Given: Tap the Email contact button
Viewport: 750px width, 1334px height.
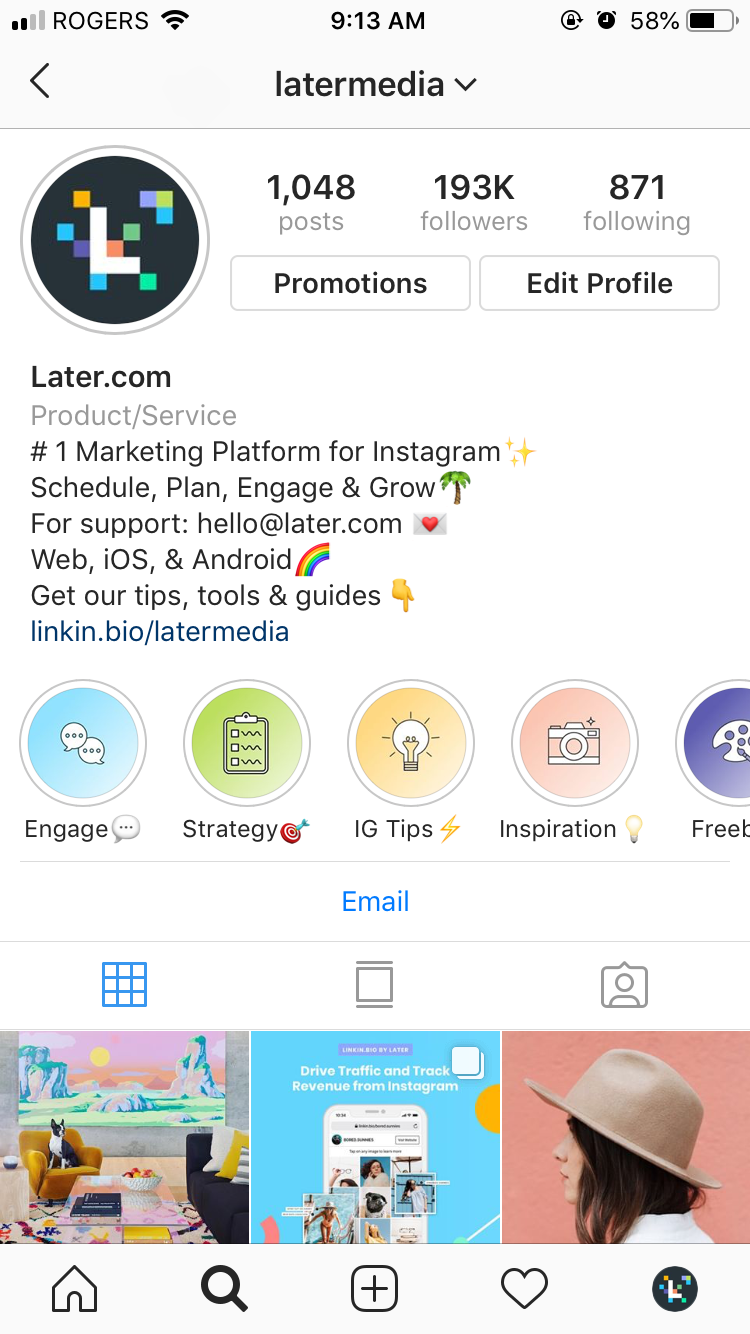Looking at the screenshot, I should pos(375,901).
